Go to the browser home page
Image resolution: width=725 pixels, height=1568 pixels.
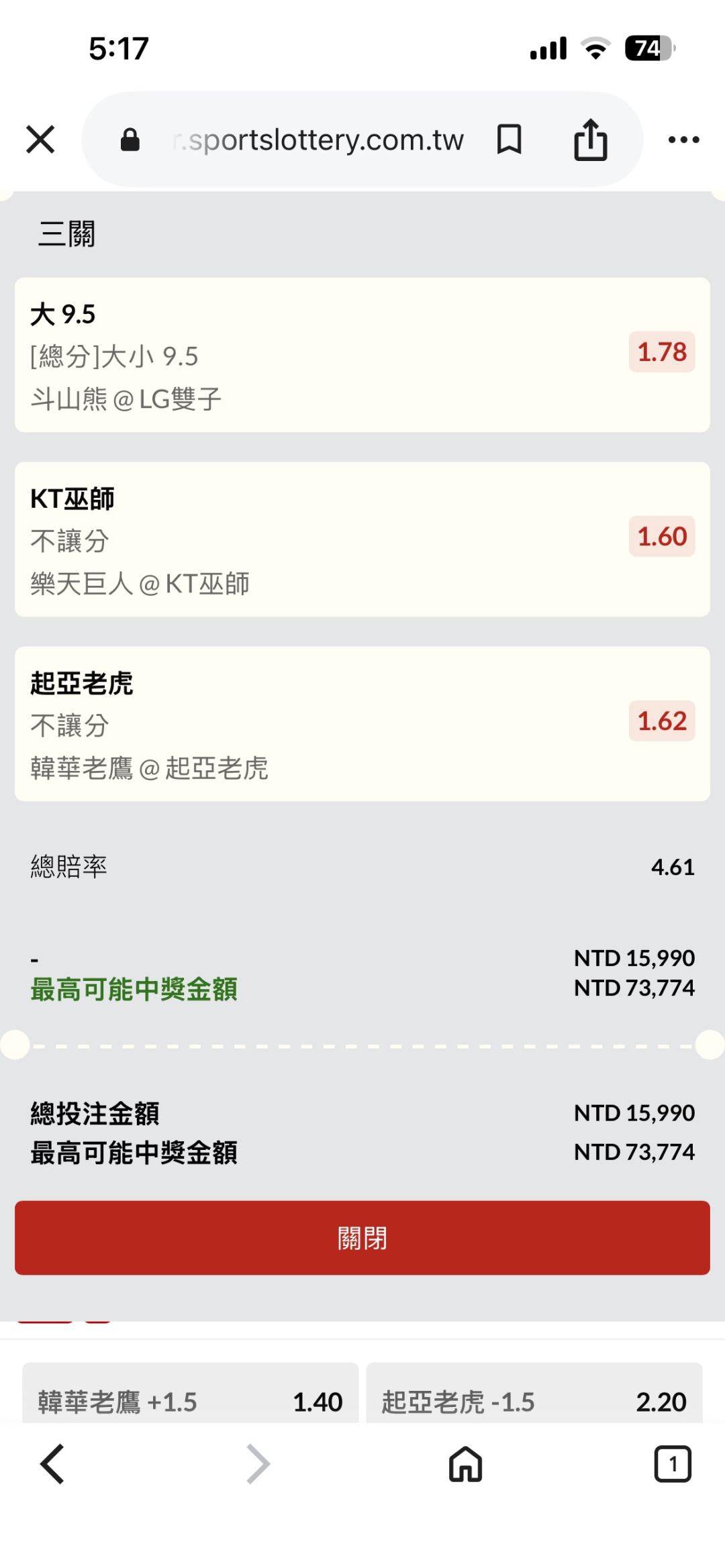[465, 1463]
